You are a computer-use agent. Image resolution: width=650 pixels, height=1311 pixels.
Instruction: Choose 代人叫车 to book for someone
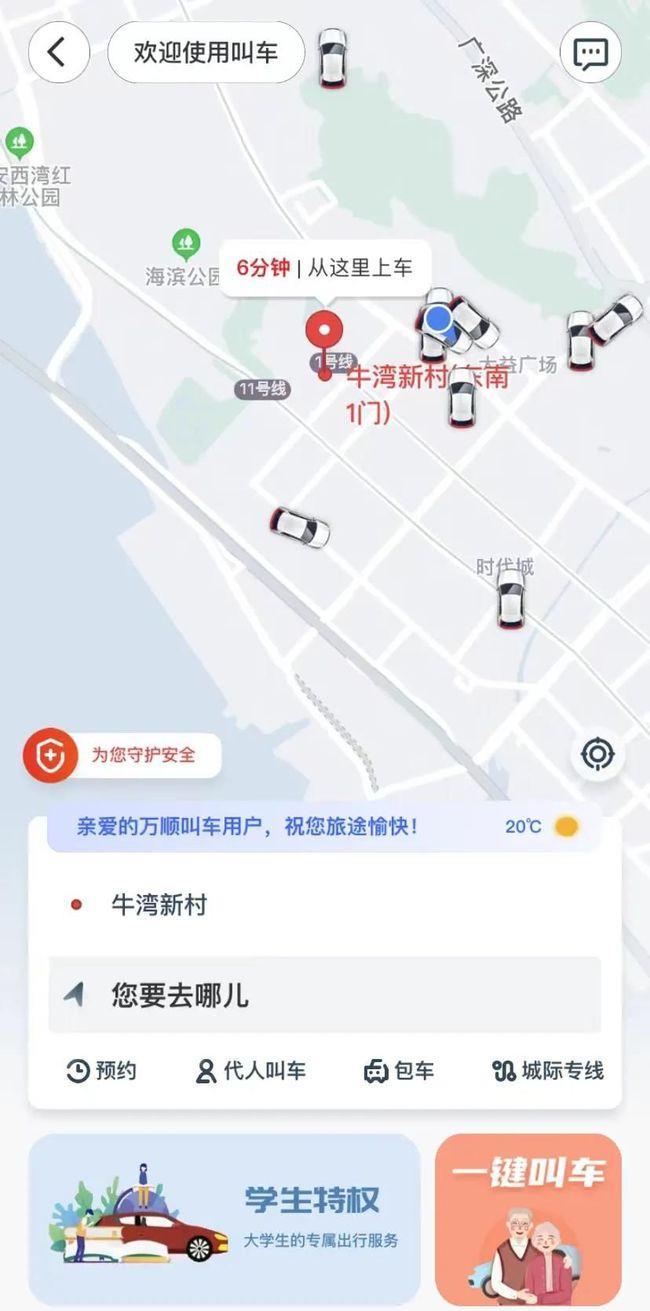pyautogui.click(x=250, y=1071)
